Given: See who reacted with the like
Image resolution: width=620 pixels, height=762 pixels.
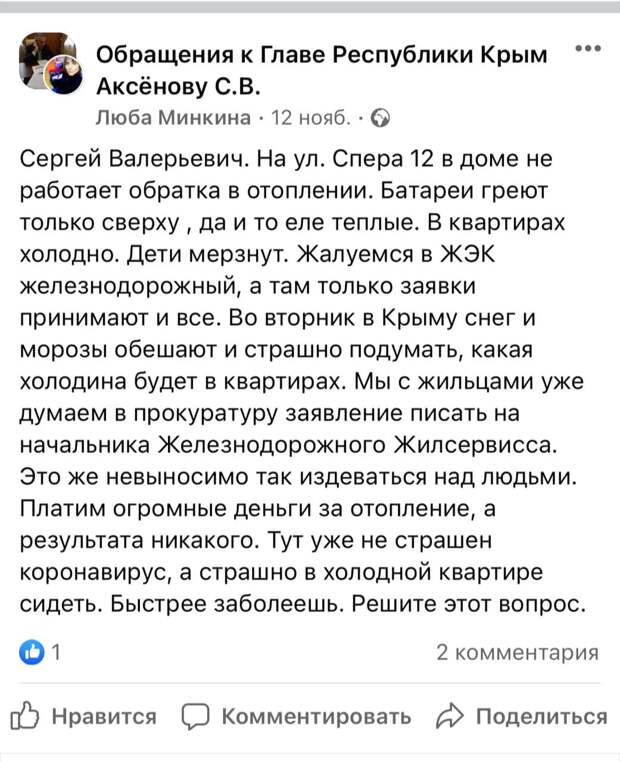Looking at the screenshot, I should coord(40,653).
